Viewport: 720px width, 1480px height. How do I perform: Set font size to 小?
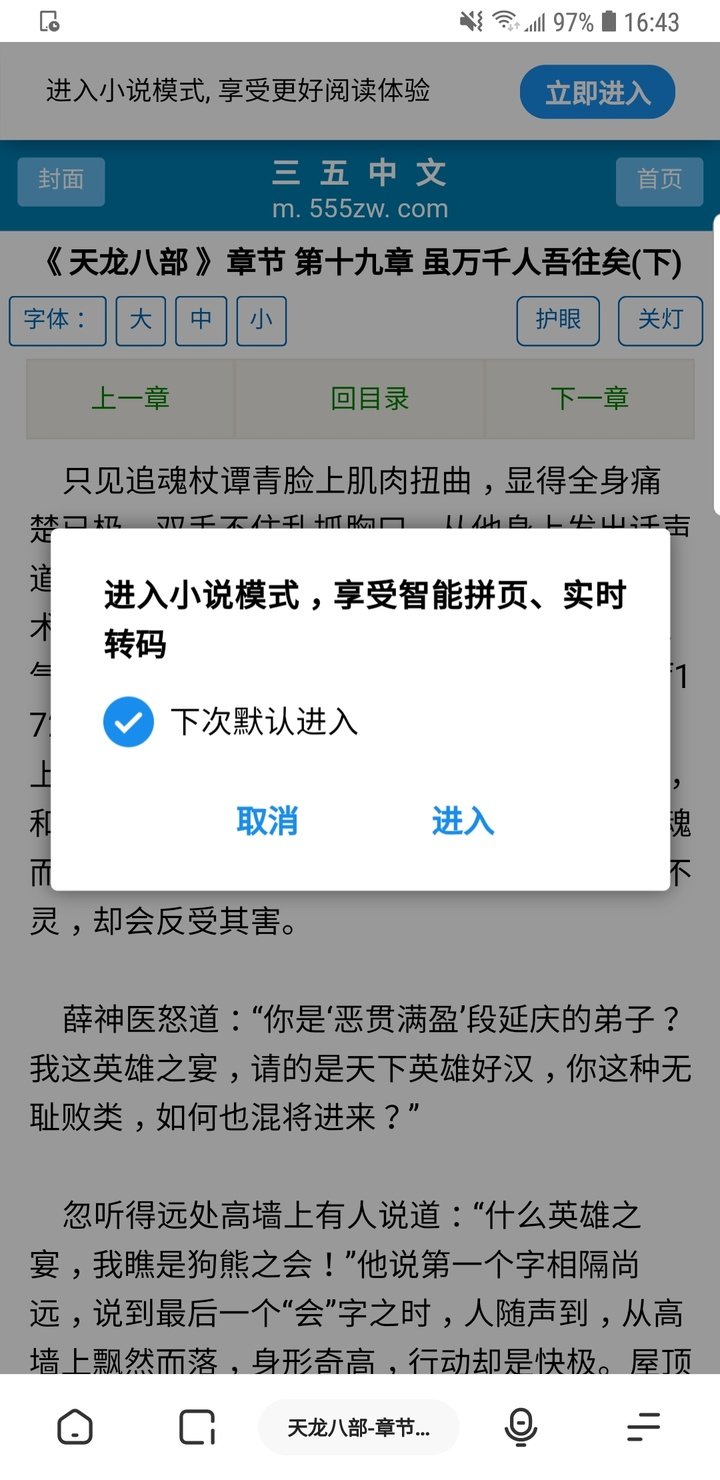click(x=261, y=320)
